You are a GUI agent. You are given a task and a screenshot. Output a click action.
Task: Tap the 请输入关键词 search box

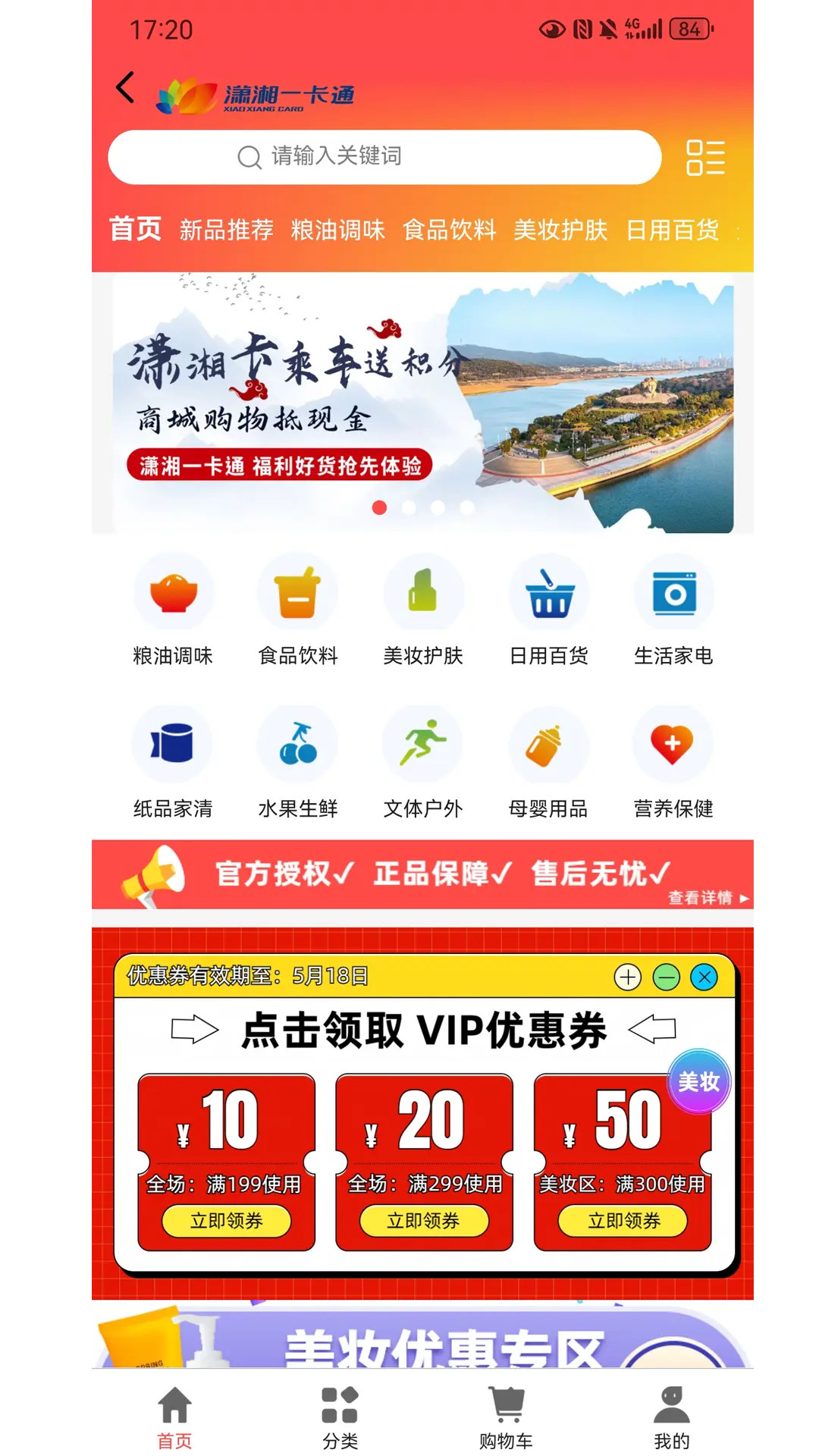coord(384,157)
